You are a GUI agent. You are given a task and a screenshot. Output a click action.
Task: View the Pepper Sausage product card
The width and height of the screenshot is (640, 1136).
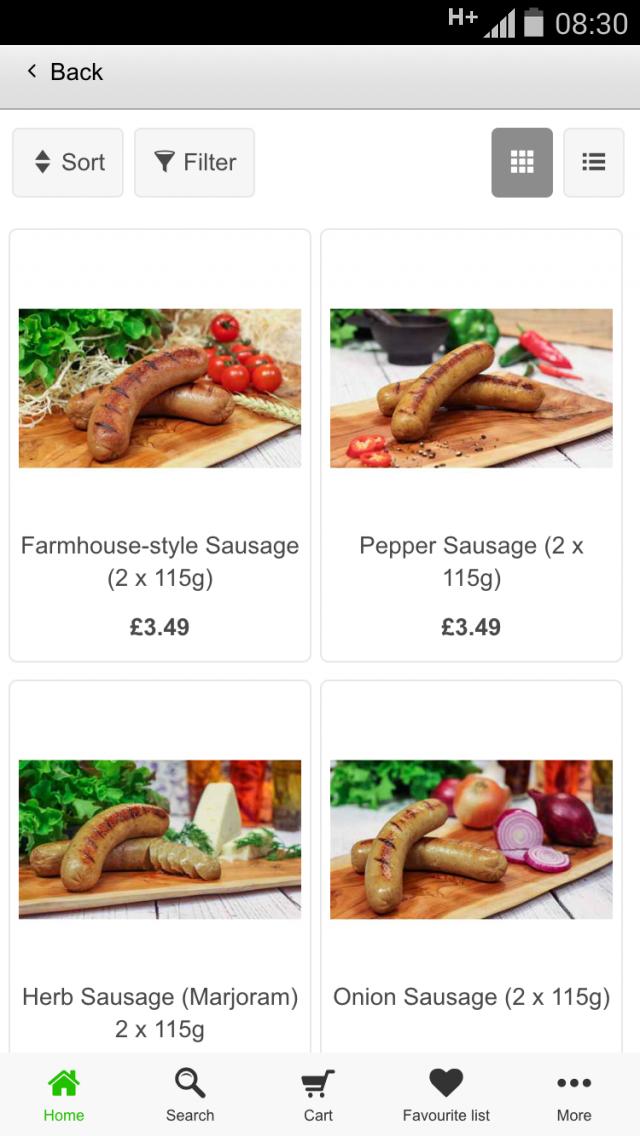point(471,445)
